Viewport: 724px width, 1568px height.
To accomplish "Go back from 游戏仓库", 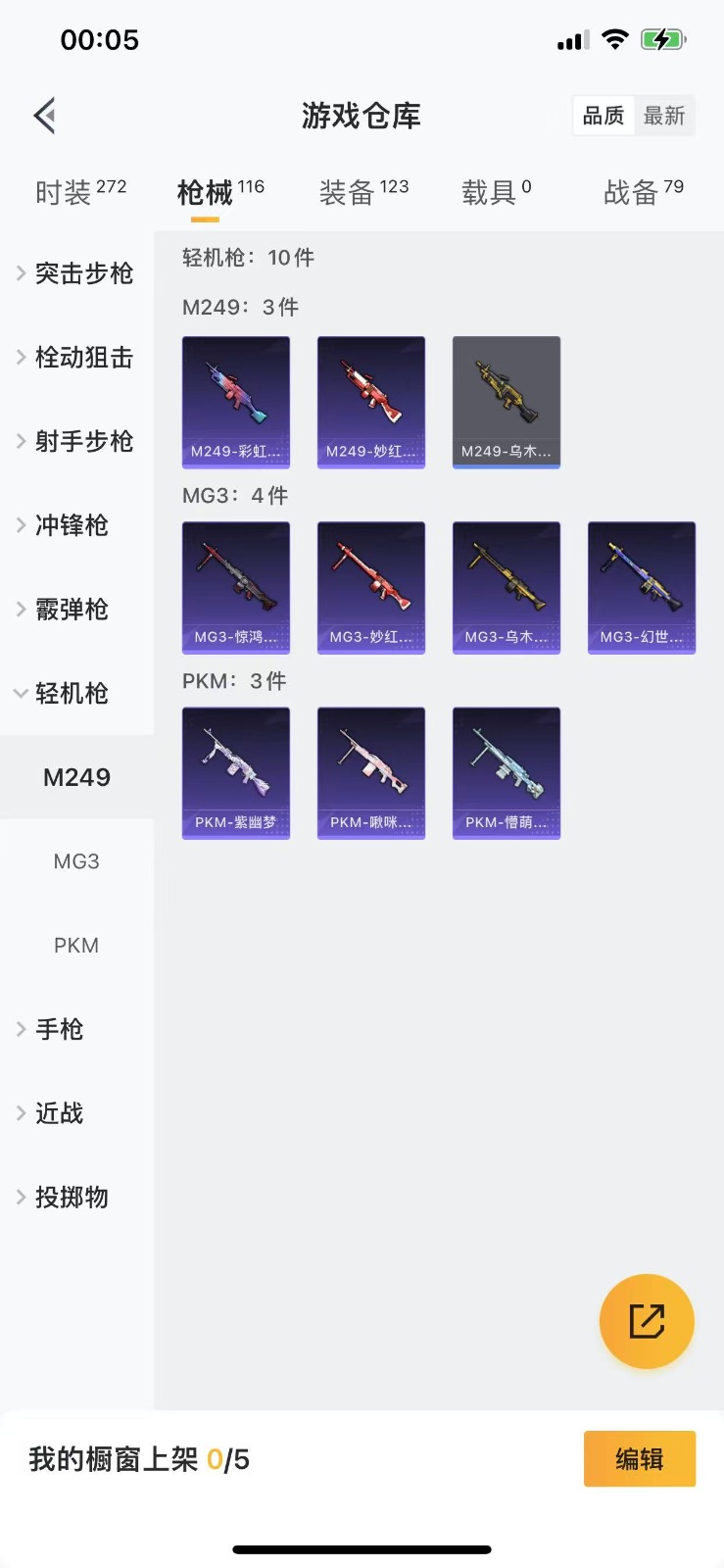I will [x=45, y=116].
